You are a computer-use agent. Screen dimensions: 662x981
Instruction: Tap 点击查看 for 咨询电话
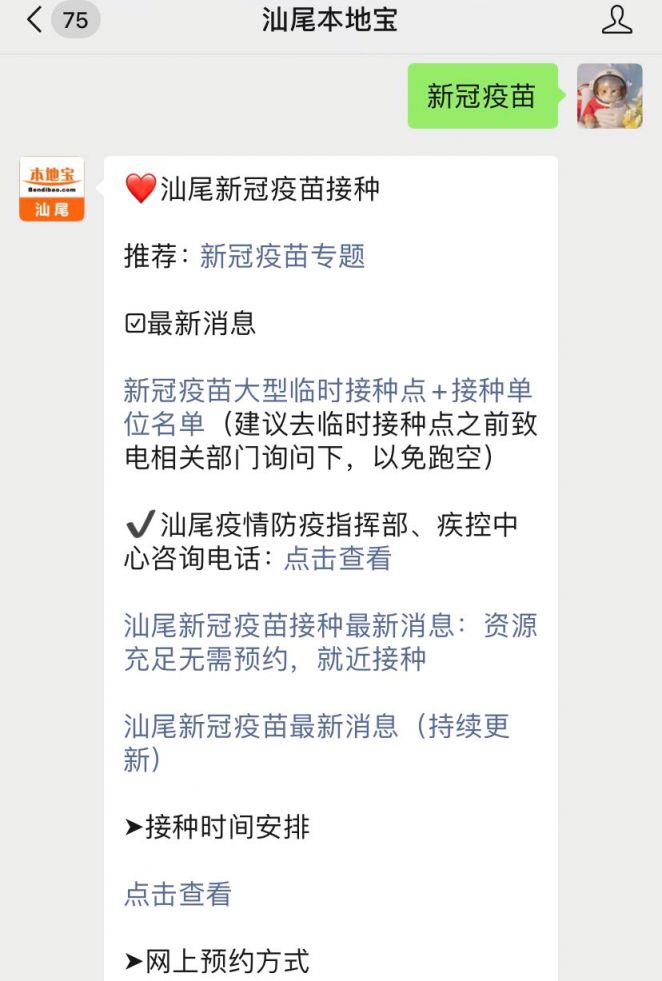point(337,559)
